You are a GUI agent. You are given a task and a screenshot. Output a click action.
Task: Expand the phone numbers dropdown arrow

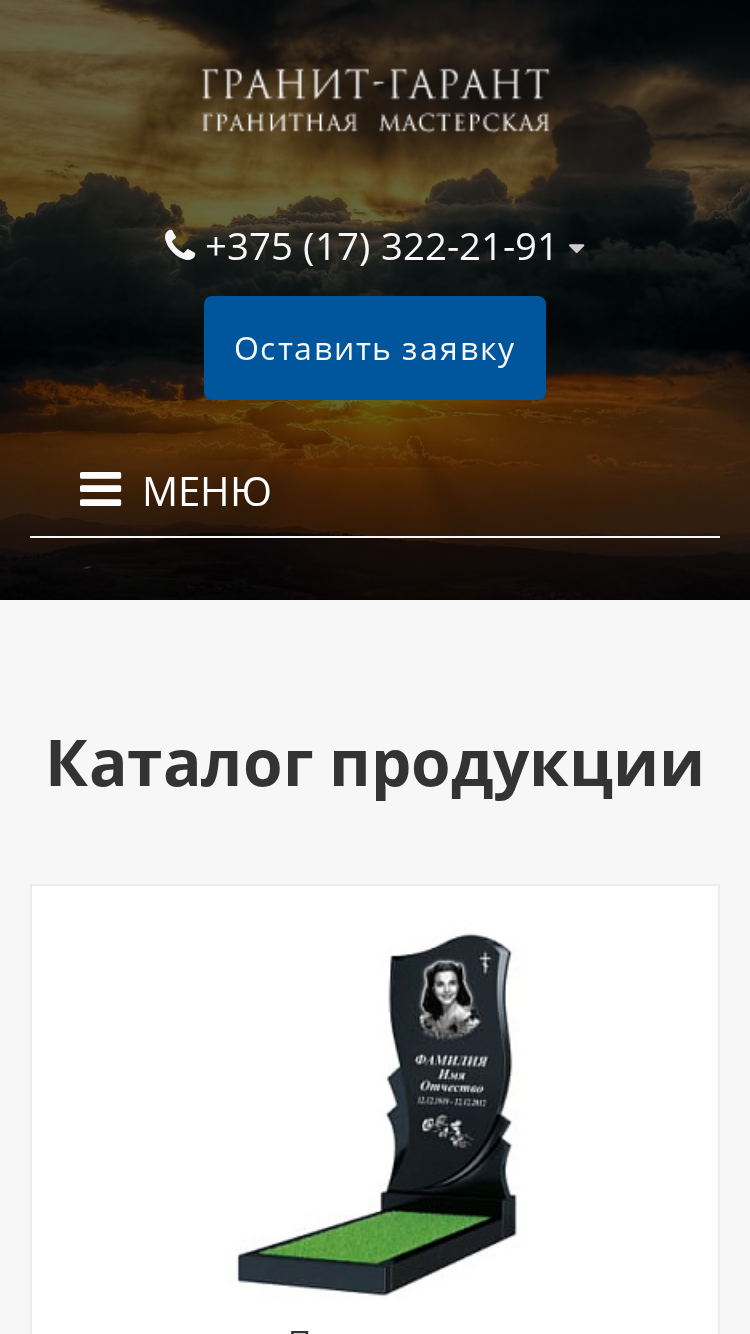tap(576, 249)
